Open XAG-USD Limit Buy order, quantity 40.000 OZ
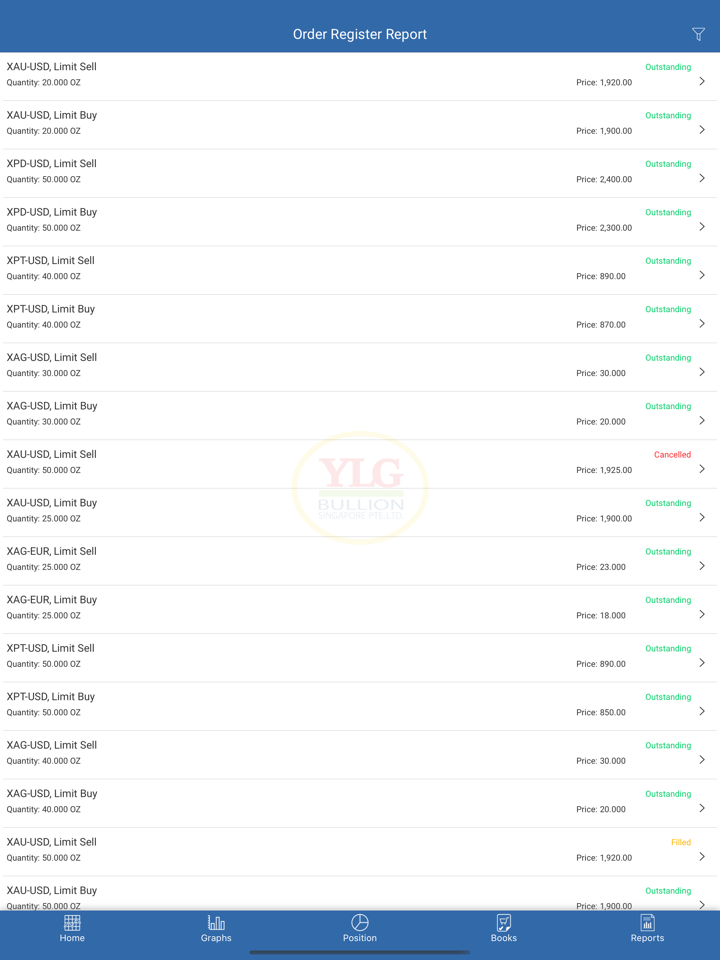 pos(360,802)
